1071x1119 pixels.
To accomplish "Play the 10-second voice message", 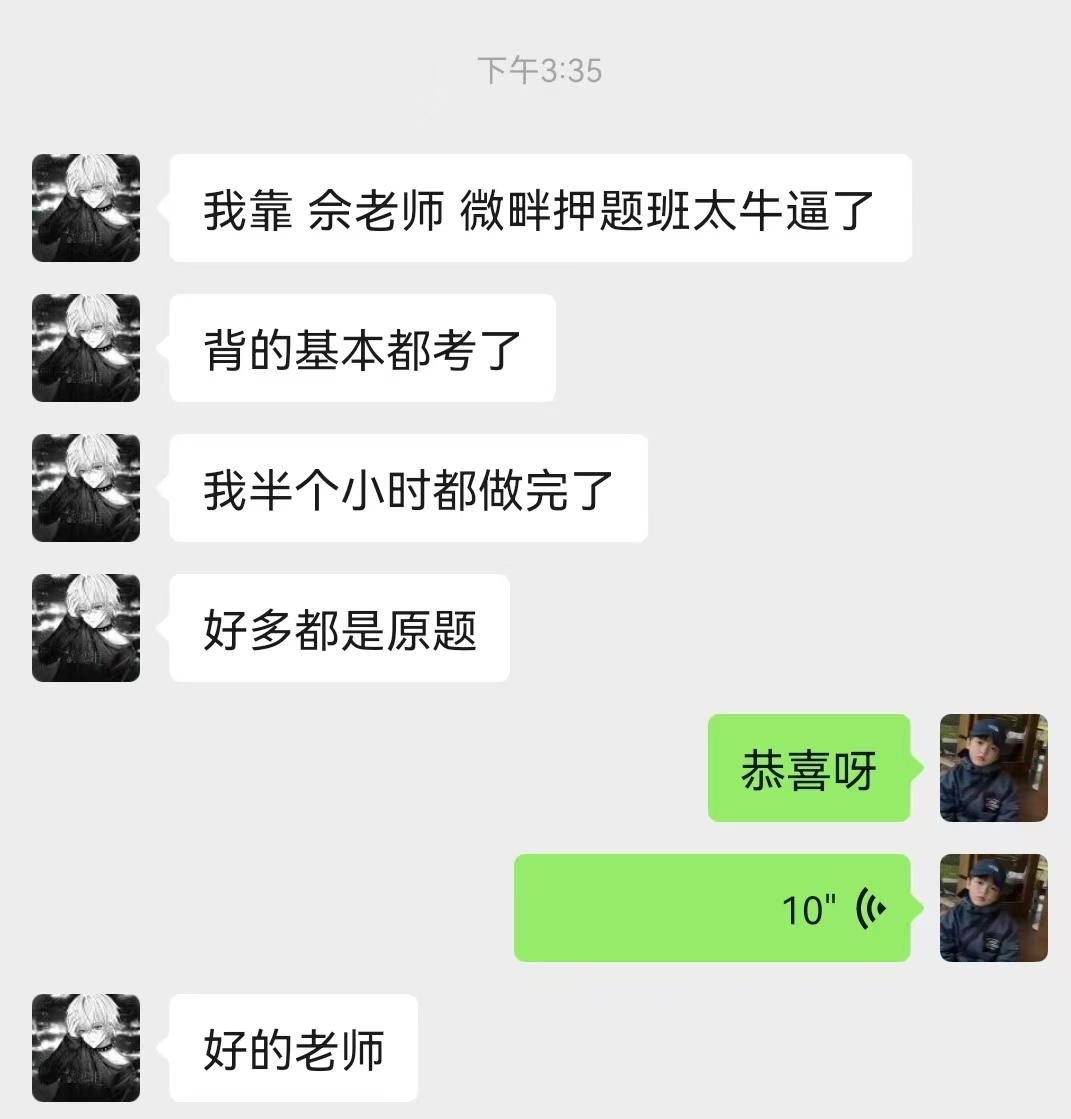I will [712, 908].
